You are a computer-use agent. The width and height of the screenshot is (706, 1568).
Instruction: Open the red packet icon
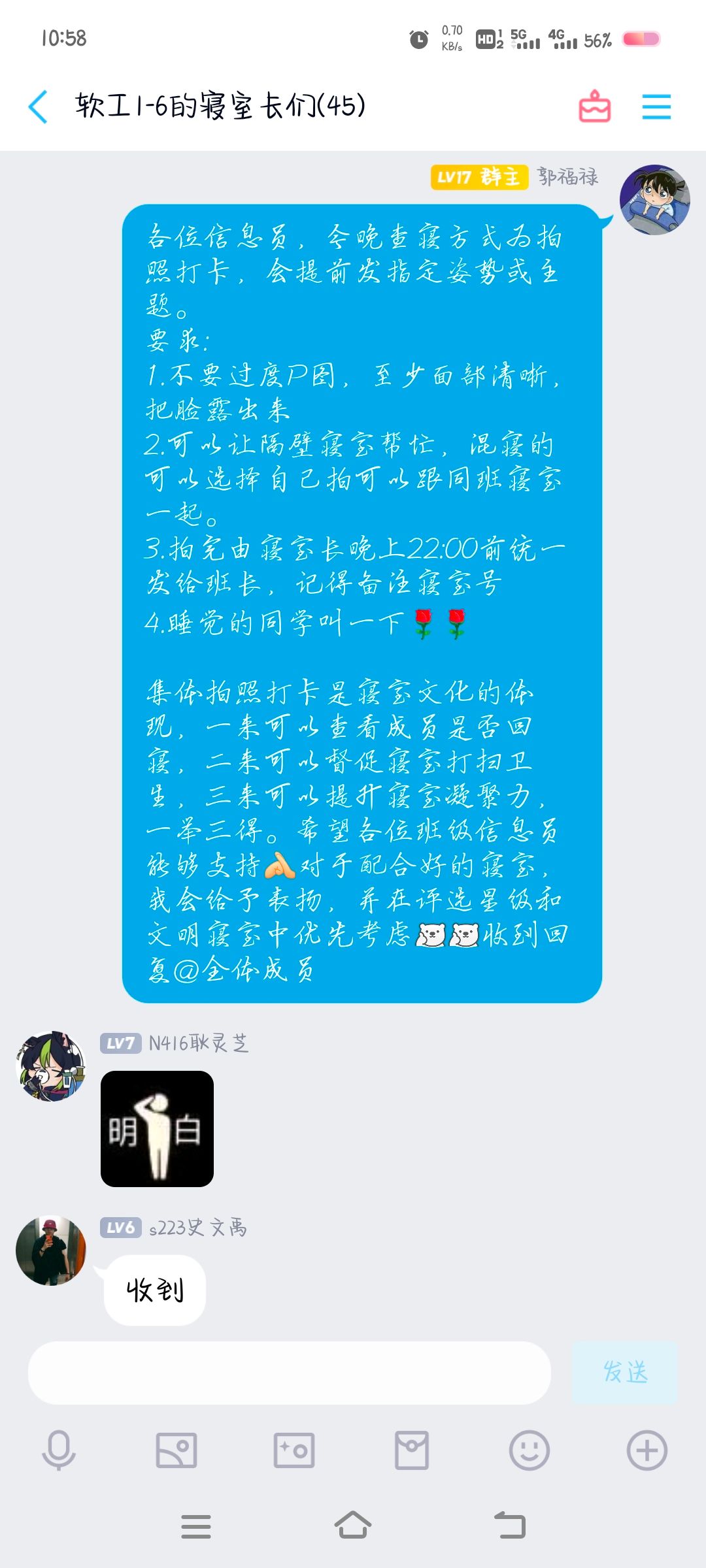click(412, 1450)
